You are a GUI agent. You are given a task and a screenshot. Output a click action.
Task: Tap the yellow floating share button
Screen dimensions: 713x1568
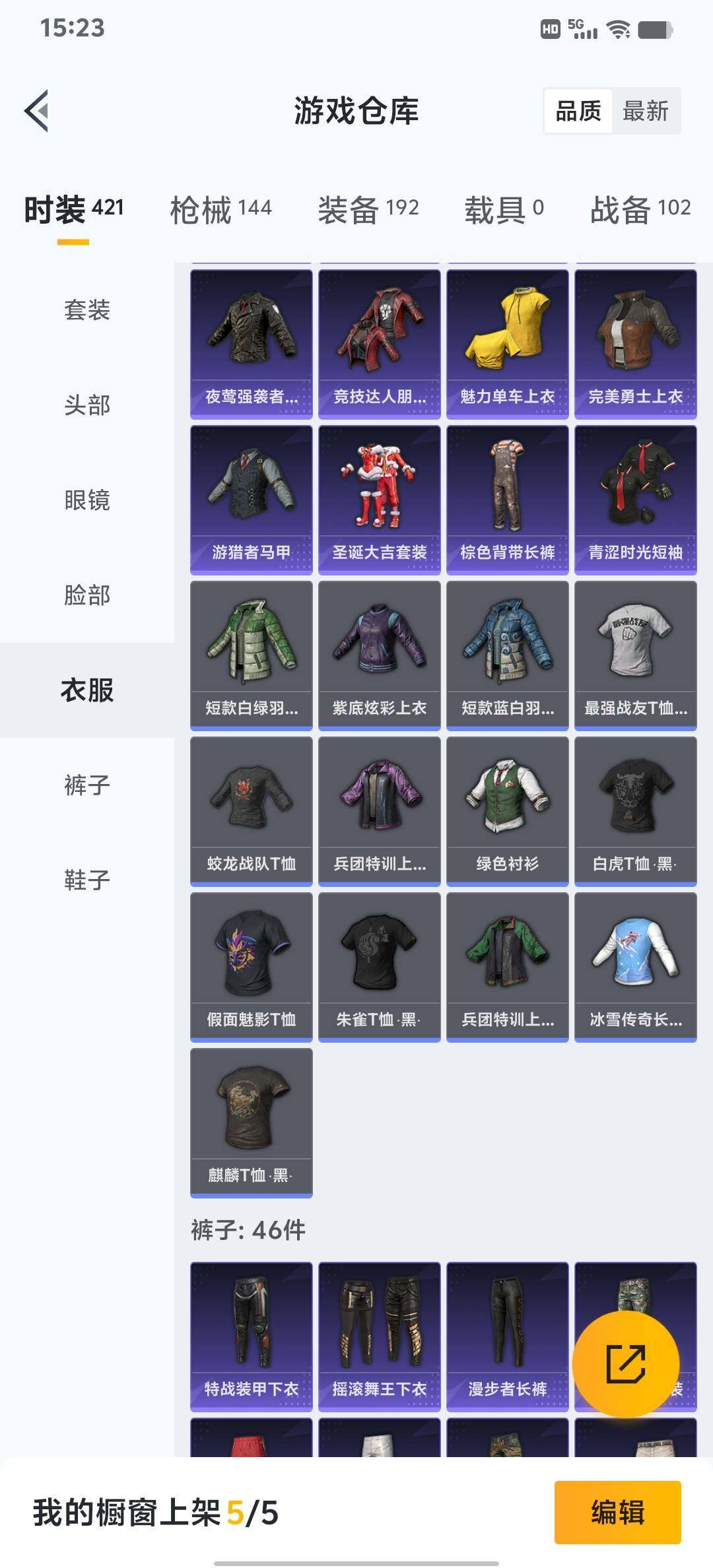625,1363
